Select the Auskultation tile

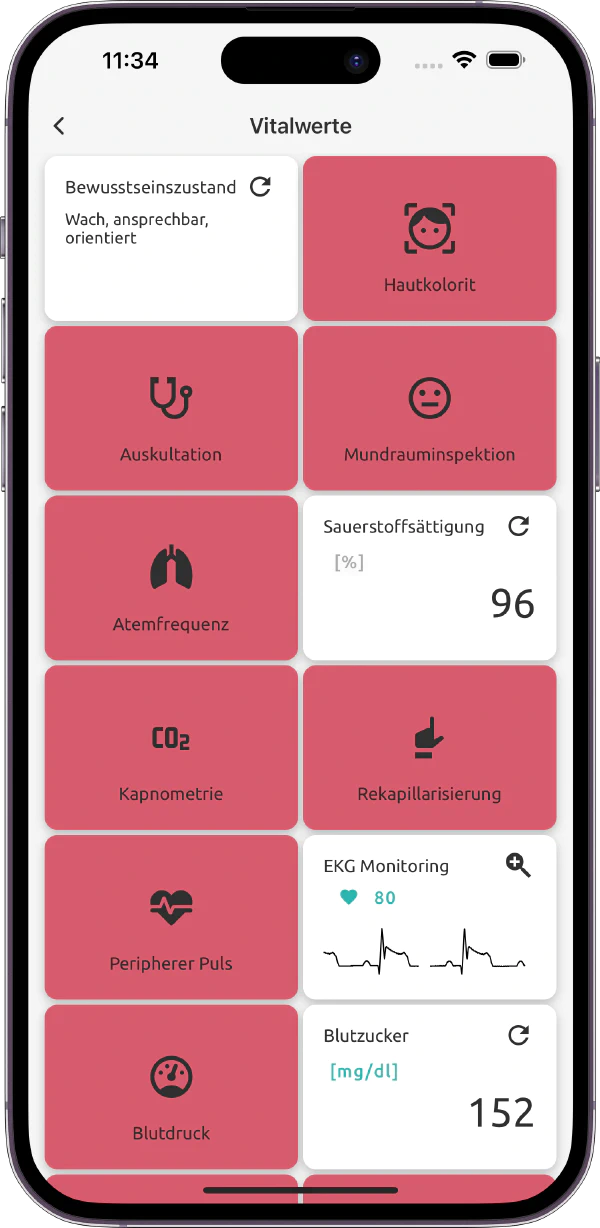(x=171, y=409)
